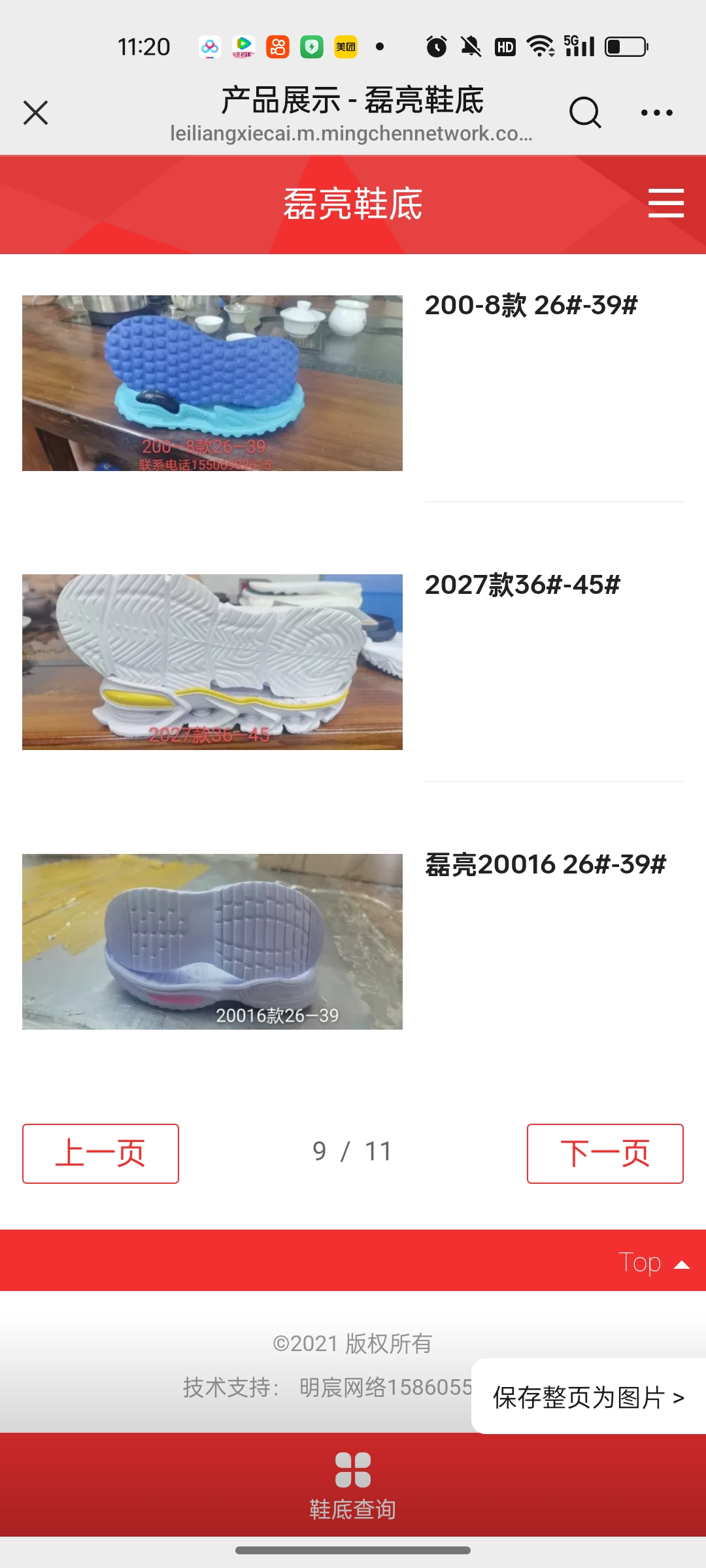
Task: Open the 200-8款 sole product image
Action: click(212, 383)
